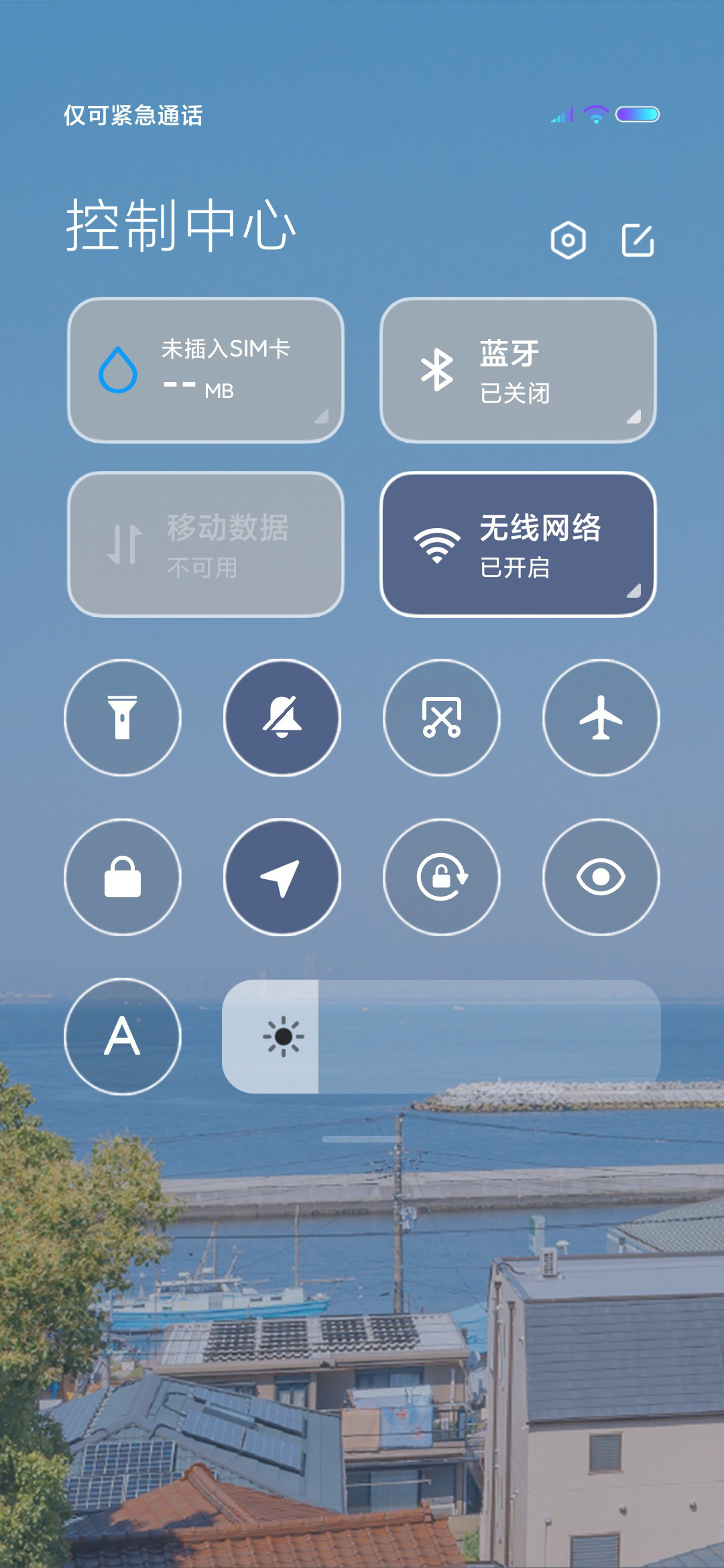Turn off Wi-Fi (无线网络)
The width and height of the screenshot is (724, 1568).
coord(518,544)
